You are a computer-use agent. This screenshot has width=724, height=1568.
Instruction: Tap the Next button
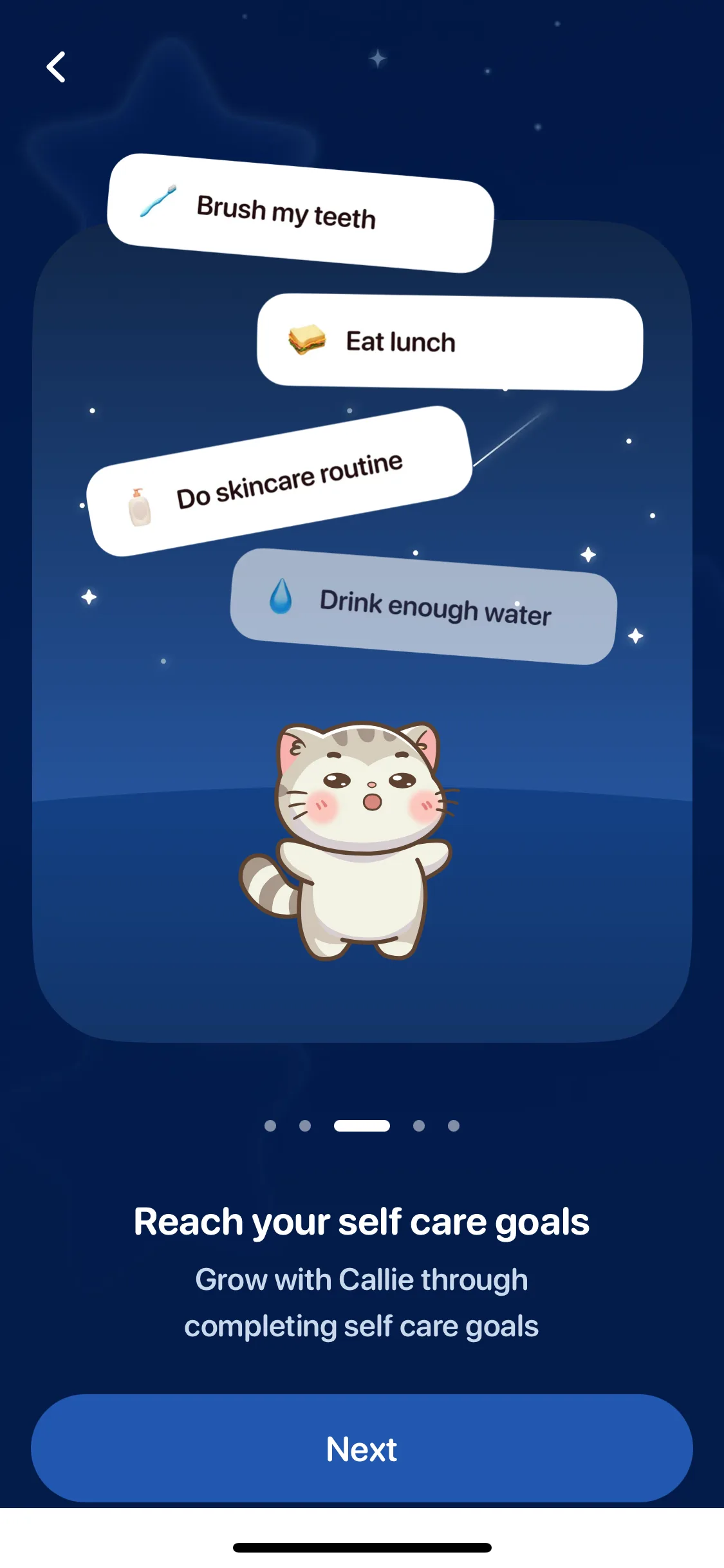point(362,1448)
